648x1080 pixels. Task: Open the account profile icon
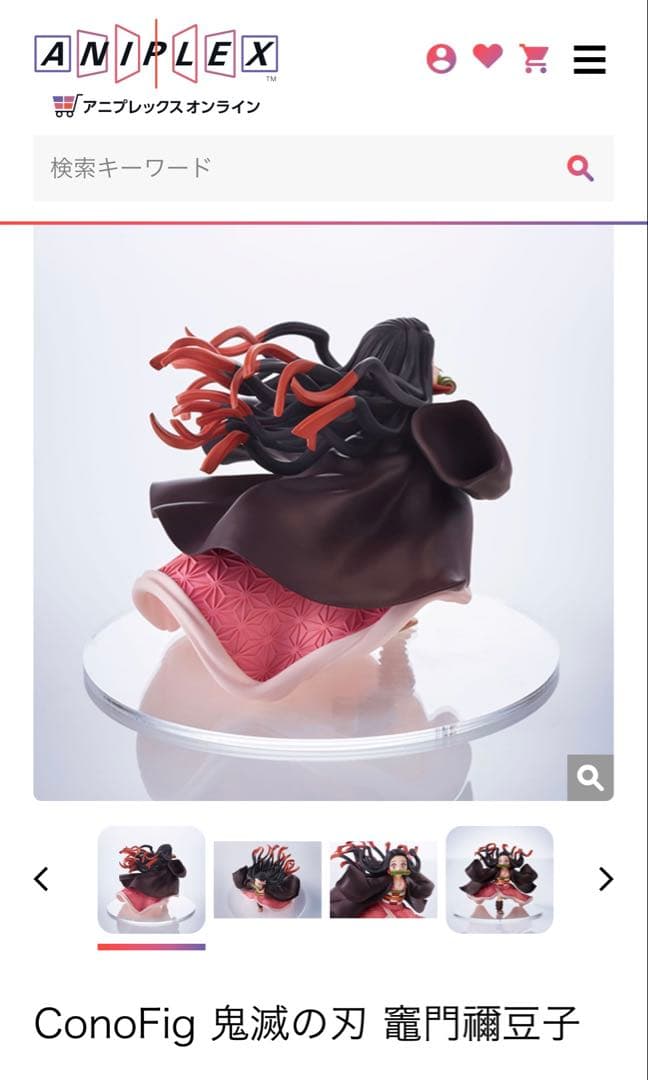[x=441, y=59]
